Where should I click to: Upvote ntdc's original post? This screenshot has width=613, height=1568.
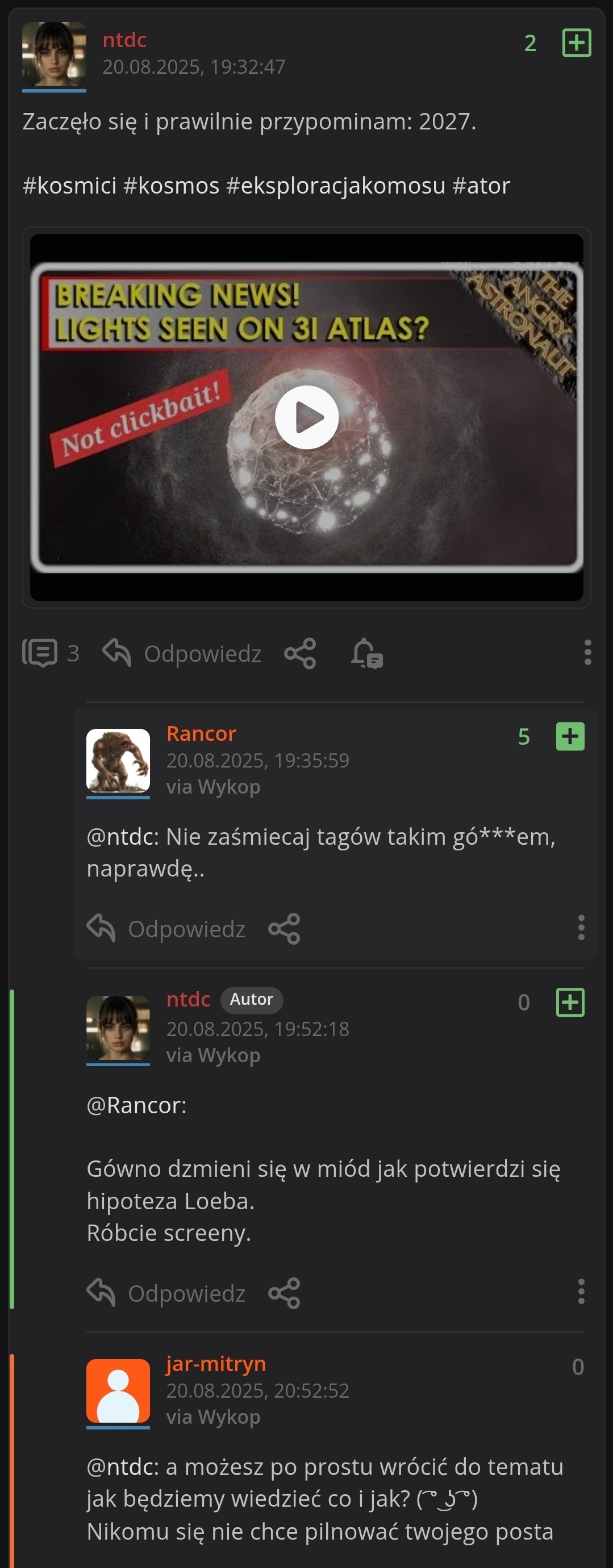coord(576,43)
